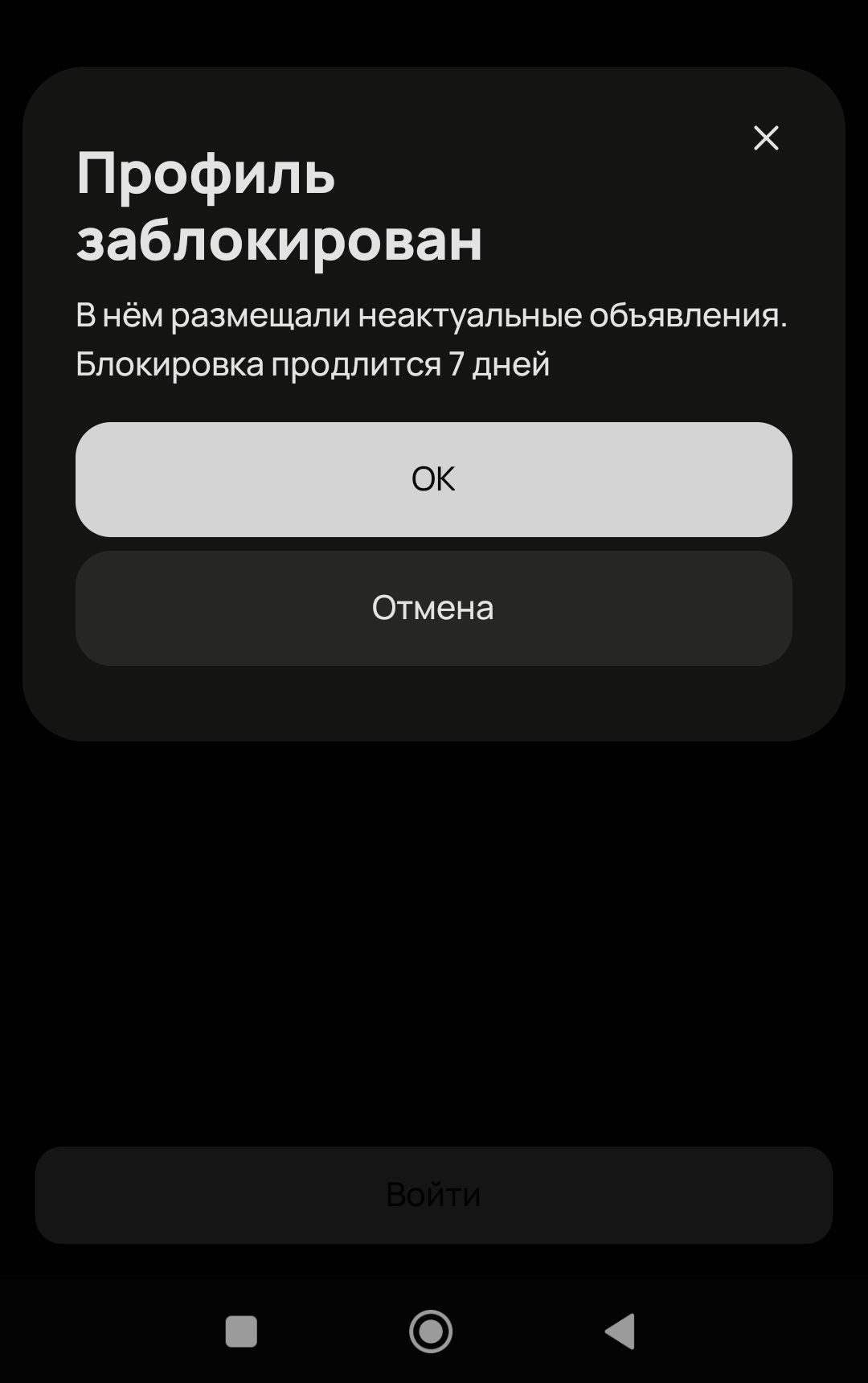Tap the Отмена button
The height and width of the screenshot is (1383, 868).
tap(434, 608)
